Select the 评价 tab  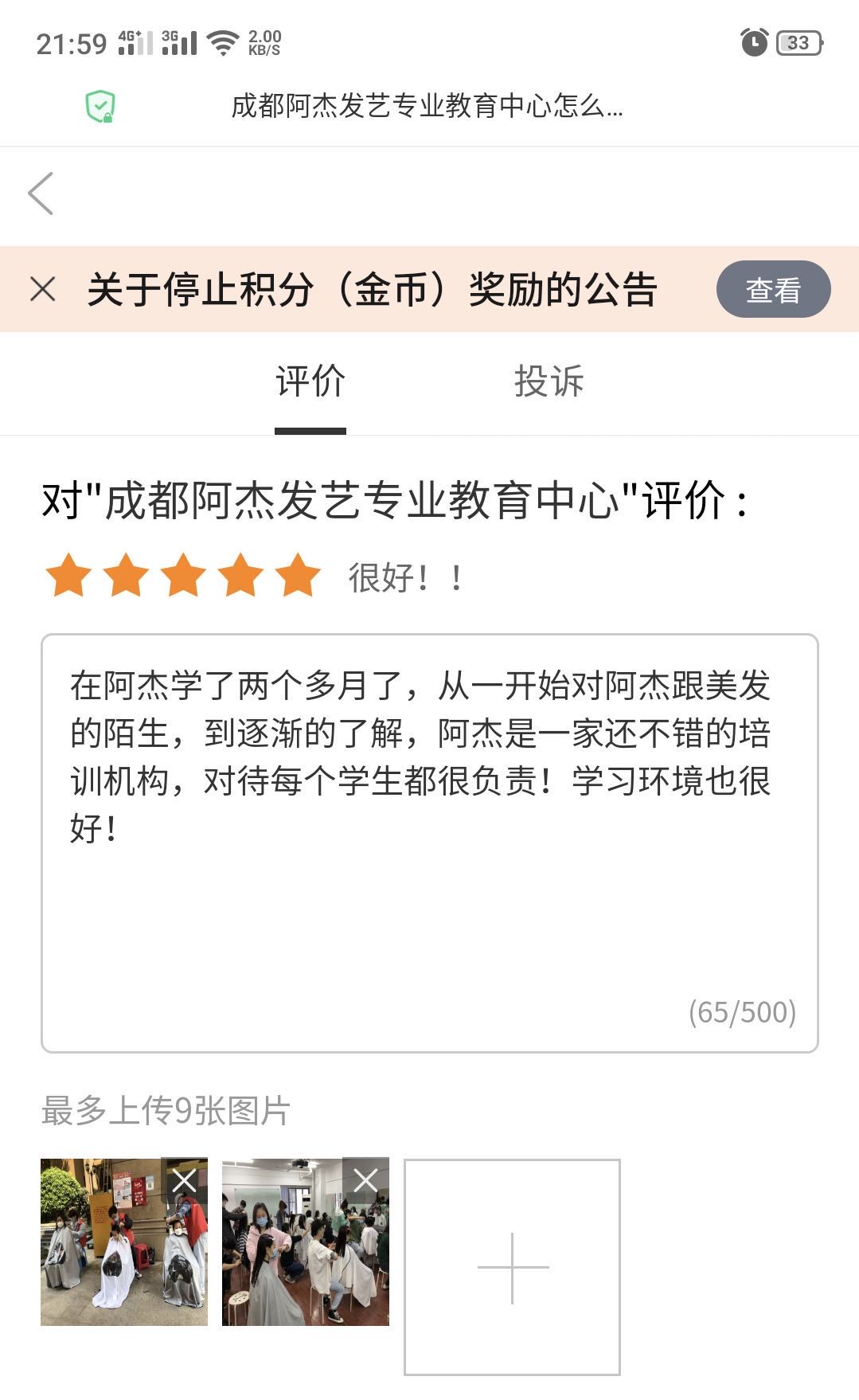tap(310, 381)
